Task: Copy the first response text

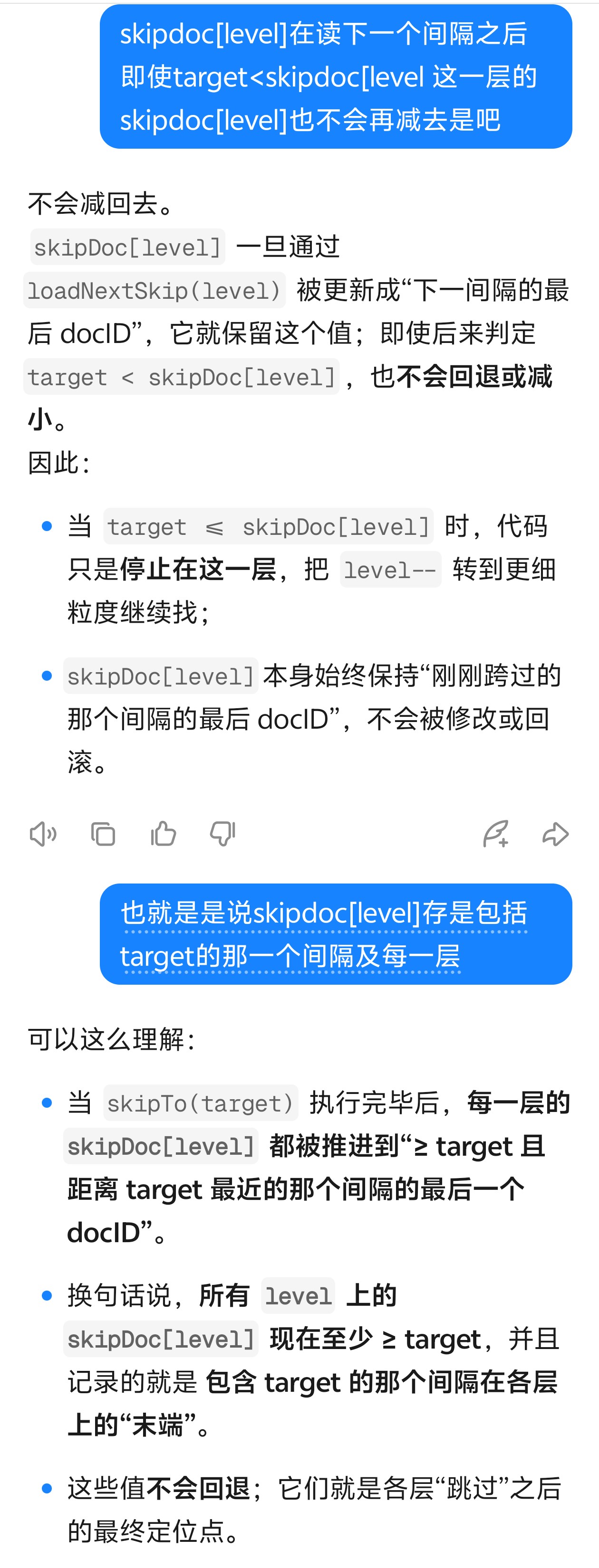Action: pos(103,834)
